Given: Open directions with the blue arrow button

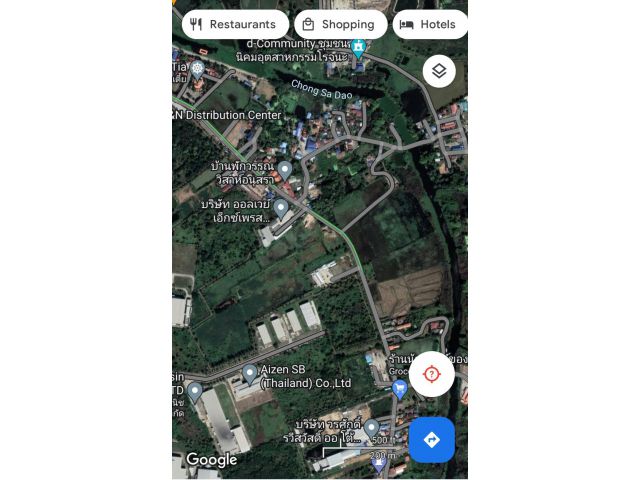Looking at the screenshot, I should 432,440.
